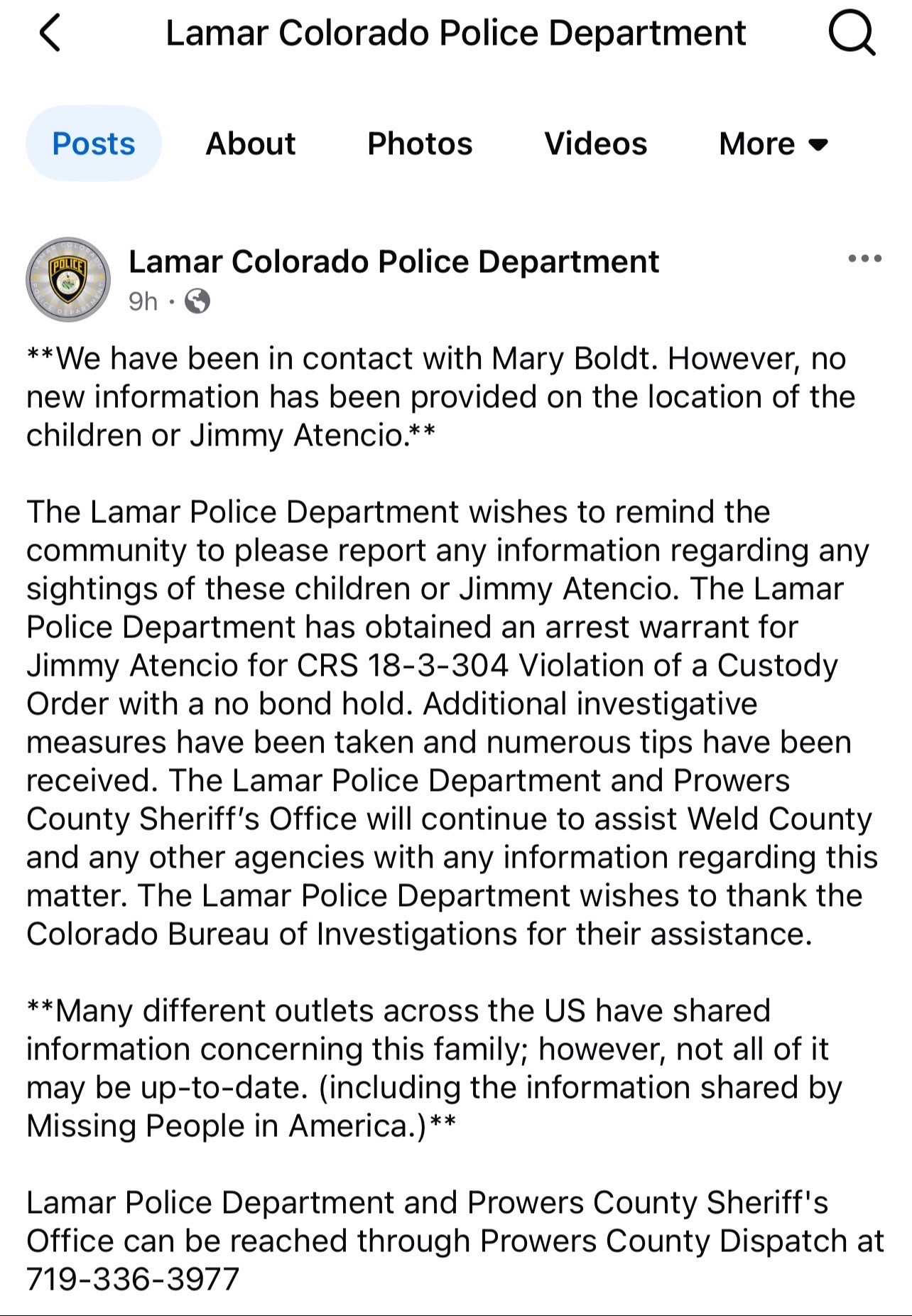Open the post's three-dot options menu
This screenshot has width=912, height=1316.
[864, 259]
